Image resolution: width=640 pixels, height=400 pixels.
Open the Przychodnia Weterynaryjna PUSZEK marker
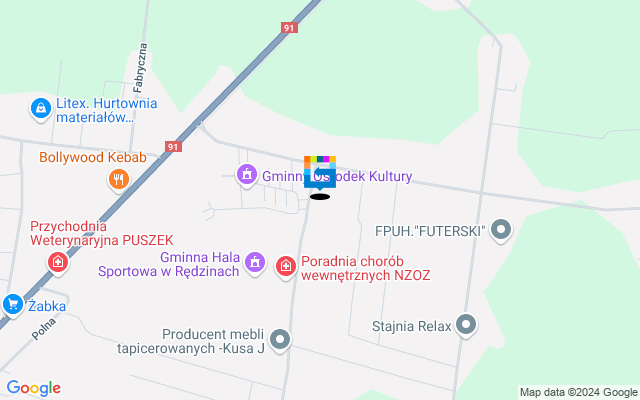59,263
